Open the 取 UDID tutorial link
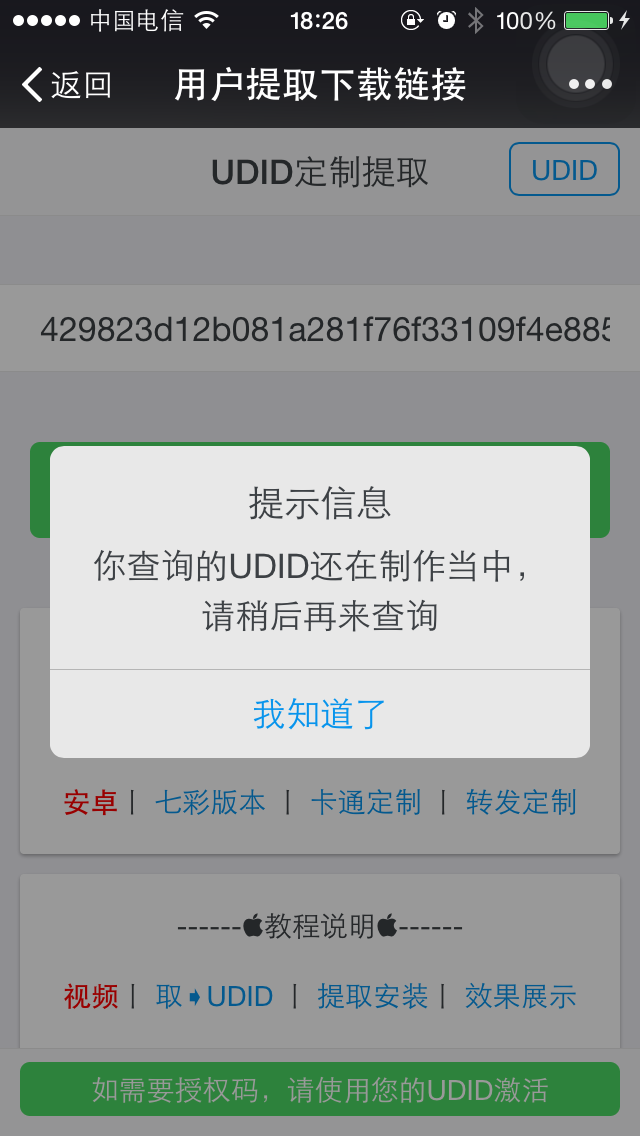 214,996
